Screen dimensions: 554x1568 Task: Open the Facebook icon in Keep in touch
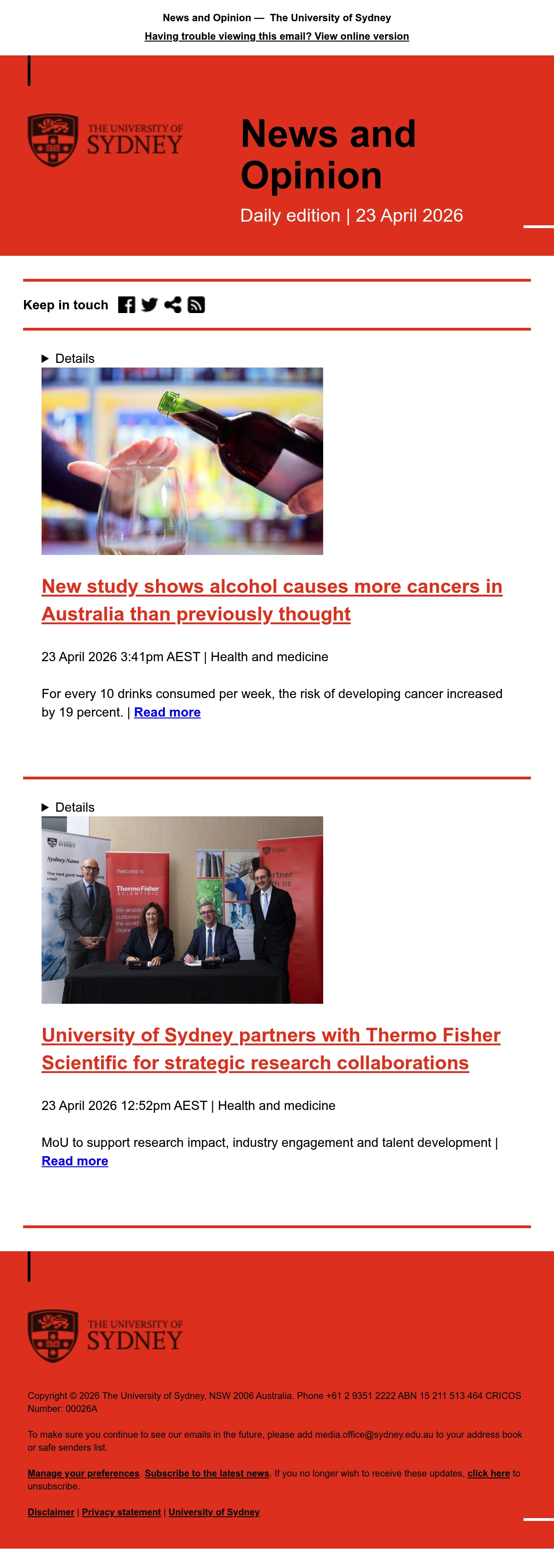(126, 305)
